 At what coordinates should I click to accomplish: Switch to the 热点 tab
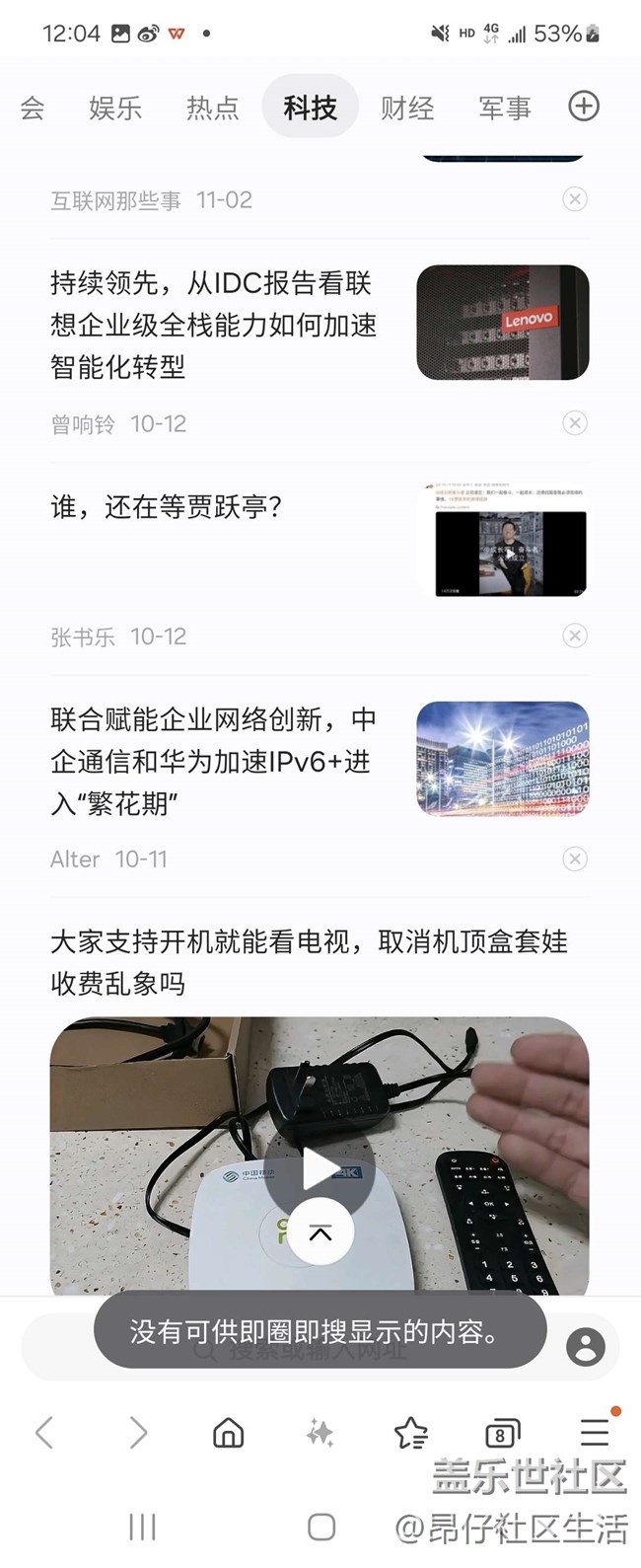(x=212, y=107)
